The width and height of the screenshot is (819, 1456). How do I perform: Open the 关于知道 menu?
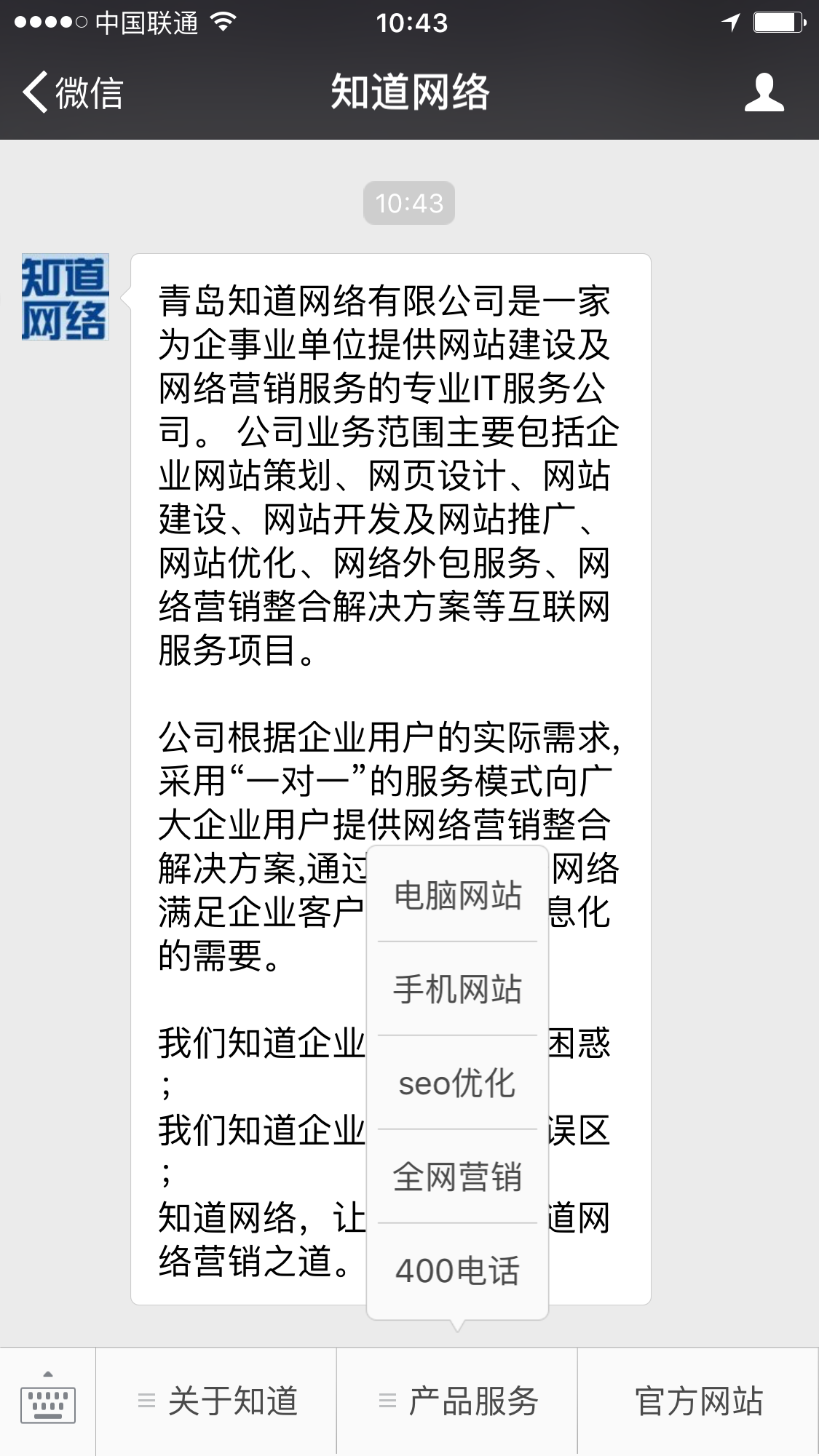[x=217, y=1401]
